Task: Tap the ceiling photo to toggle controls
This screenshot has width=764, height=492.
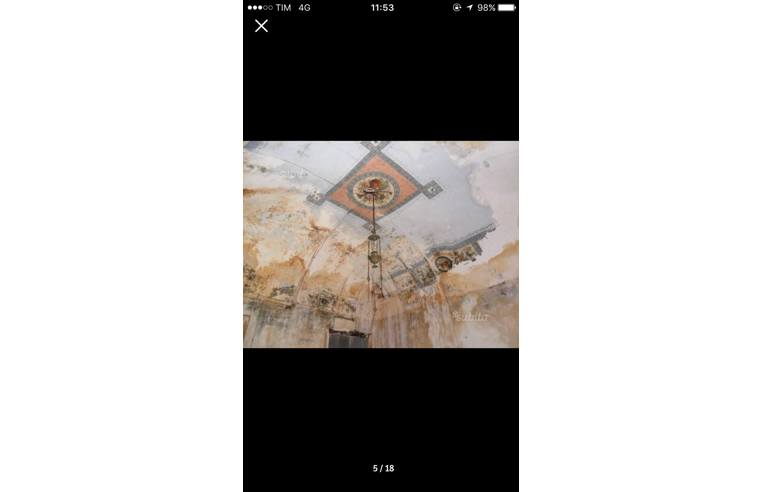Action: point(380,244)
